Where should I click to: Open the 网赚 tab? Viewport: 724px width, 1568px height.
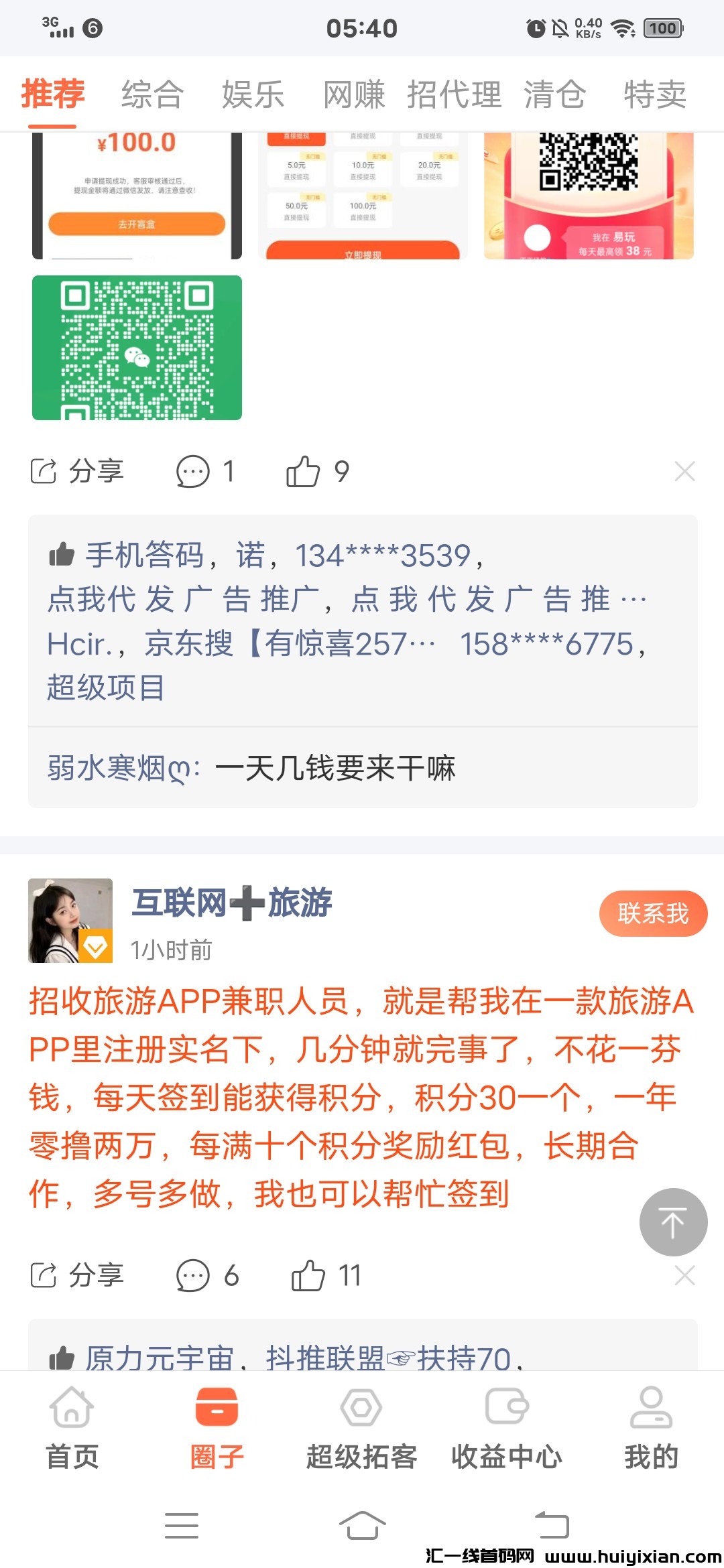[x=354, y=94]
